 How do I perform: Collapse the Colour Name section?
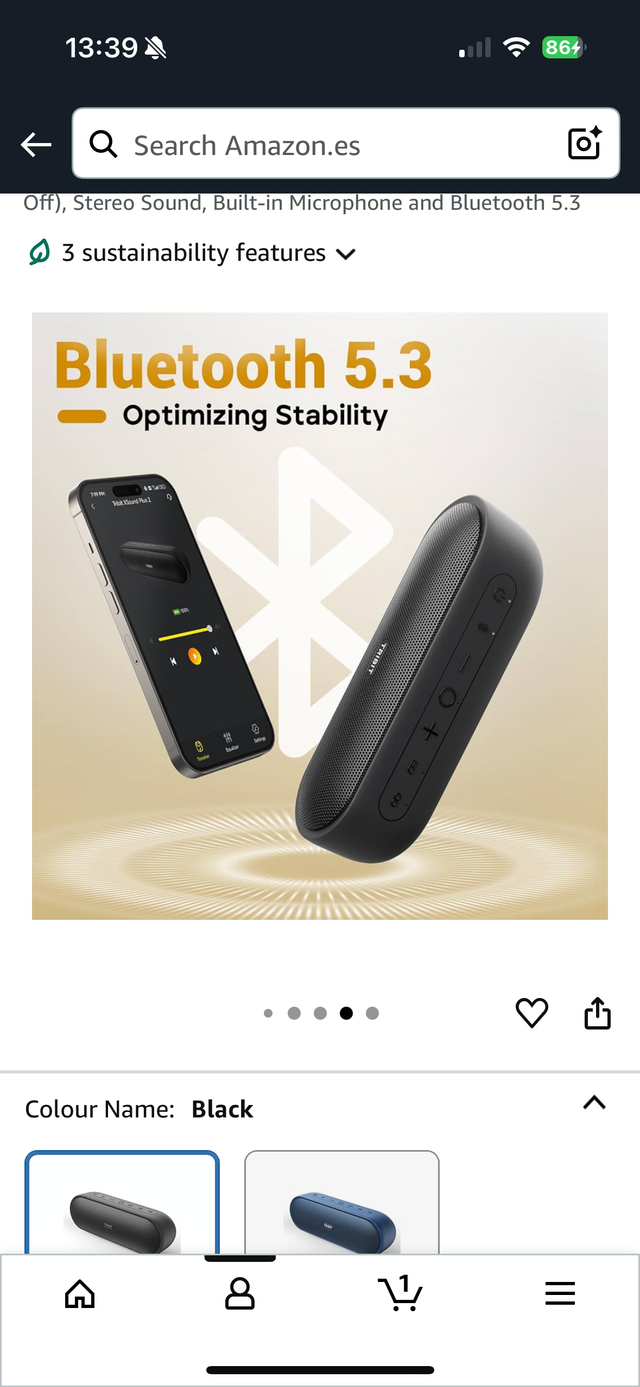coord(594,1103)
